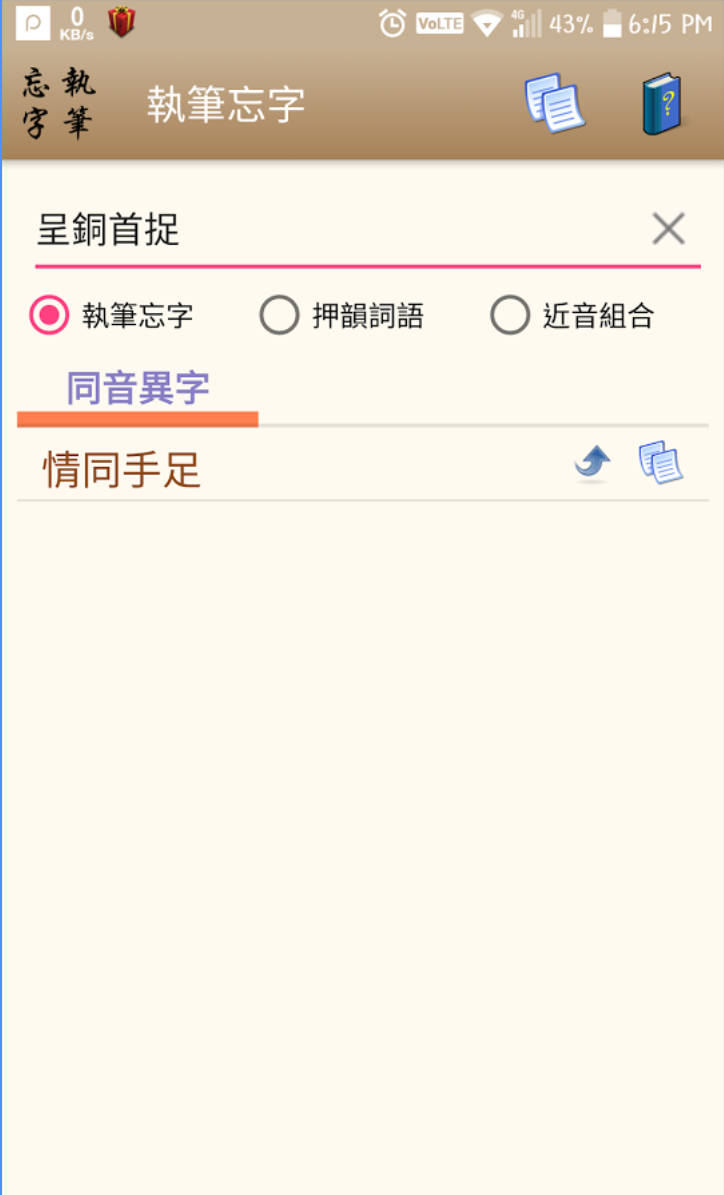
Task: Open the copy pages icon in app bar
Action: tap(554, 103)
